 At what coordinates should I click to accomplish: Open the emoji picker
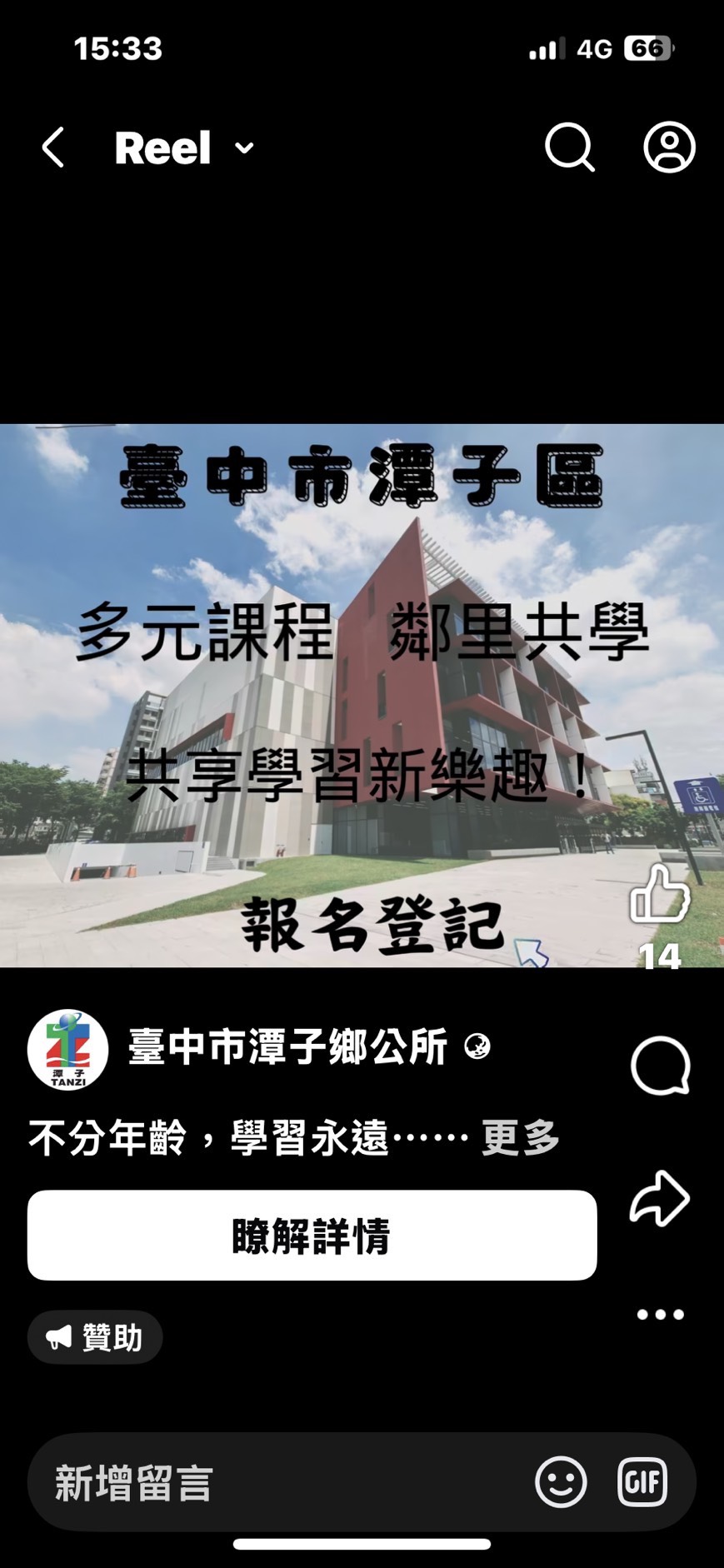click(x=561, y=1482)
